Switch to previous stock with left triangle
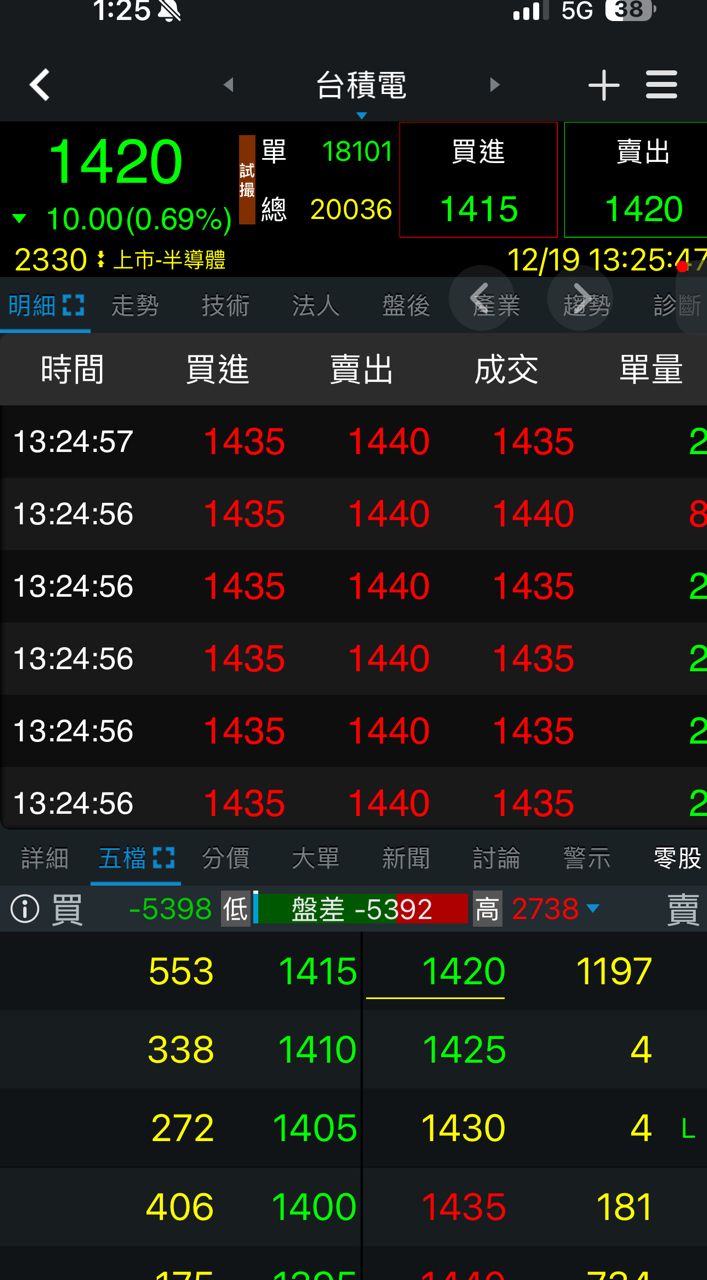 click(228, 86)
